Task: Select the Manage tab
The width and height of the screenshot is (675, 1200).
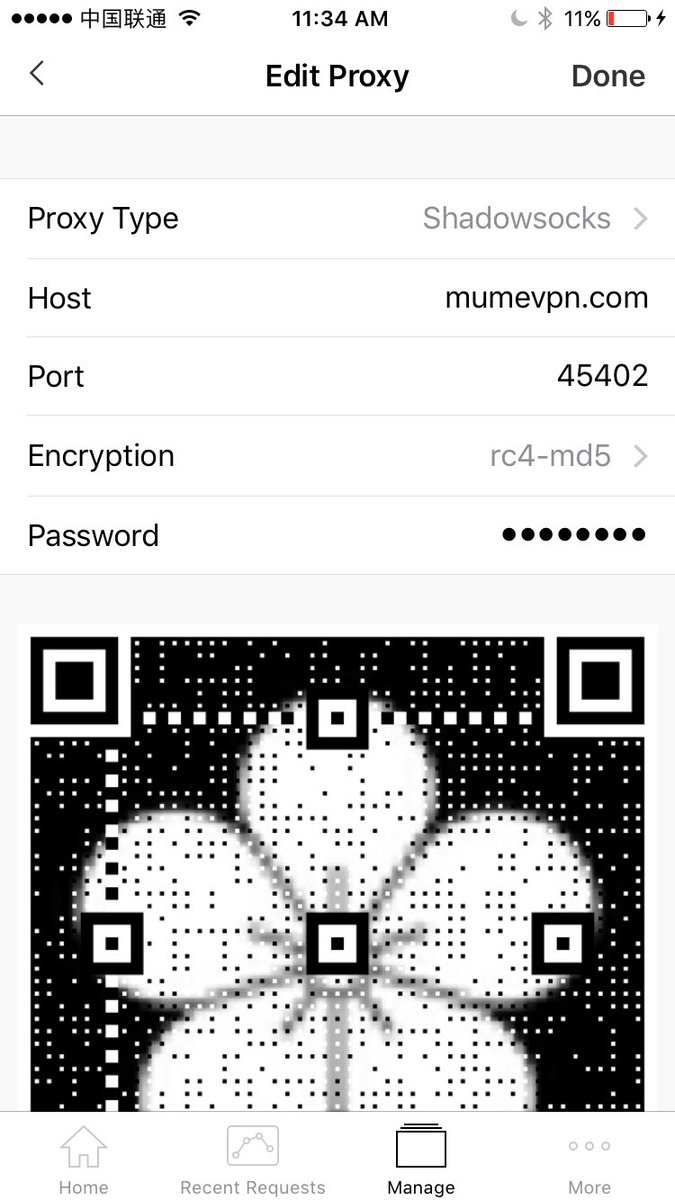Action: click(420, 1159)
